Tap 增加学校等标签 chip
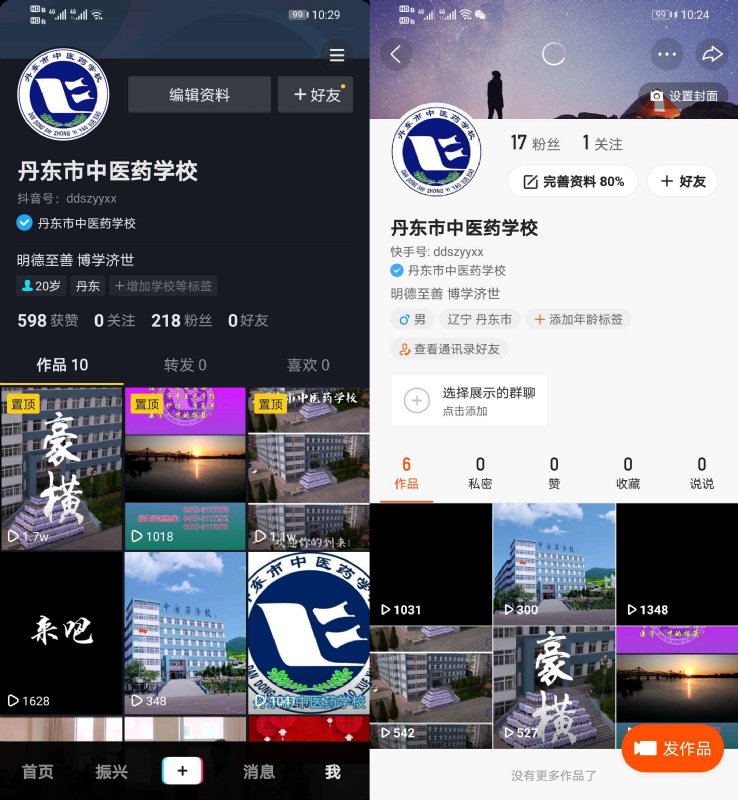Screen dimensions: 738x800 [x=163, y=286]
